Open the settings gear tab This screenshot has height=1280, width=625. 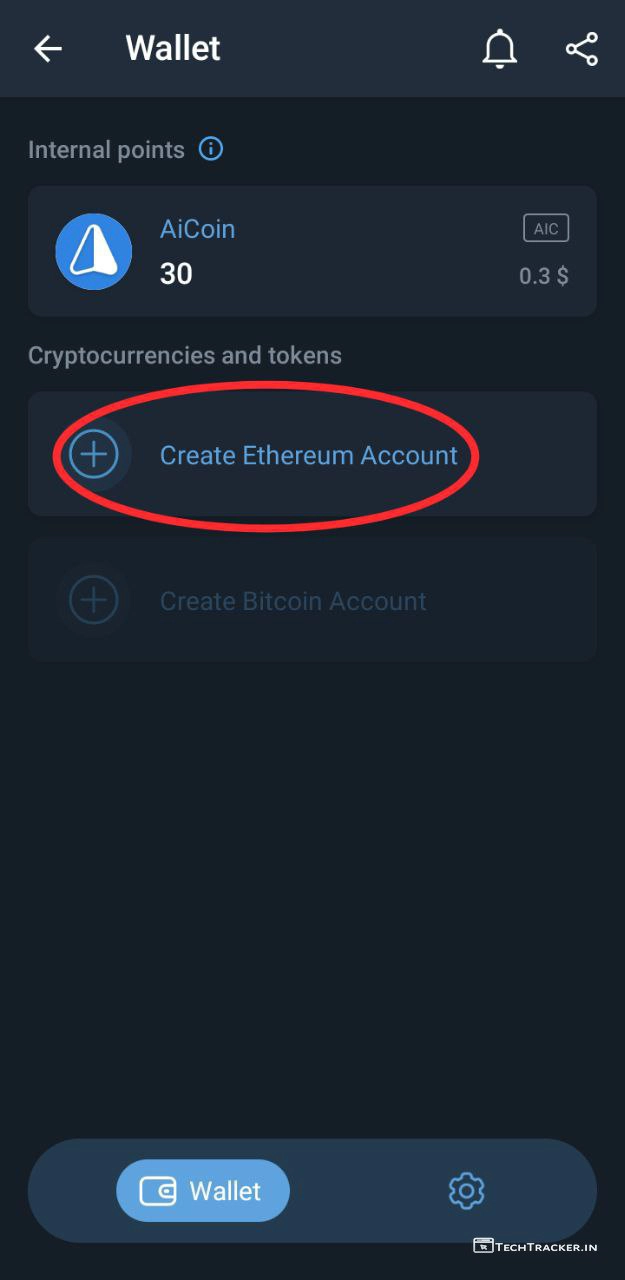(466, 1191)
